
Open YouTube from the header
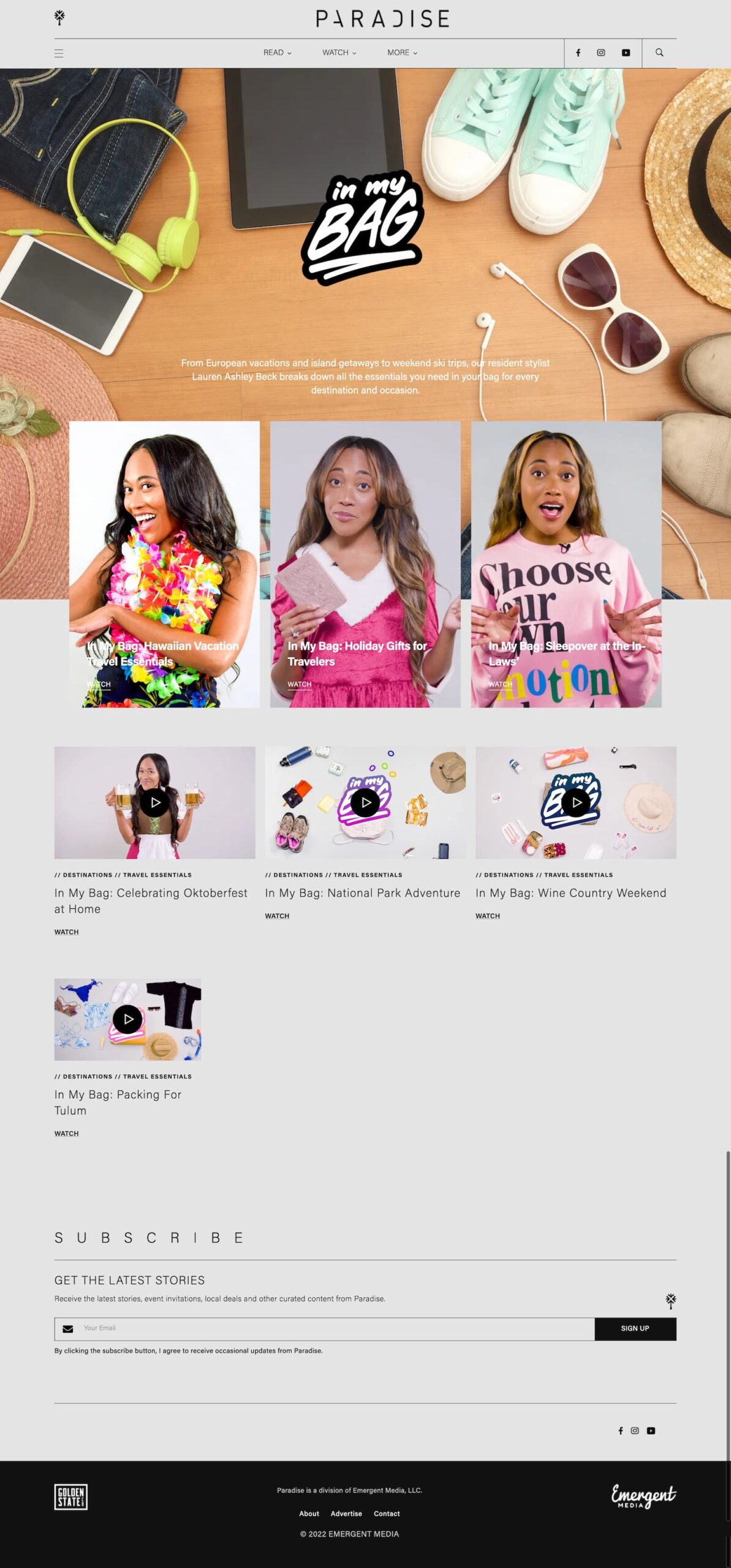626,53
